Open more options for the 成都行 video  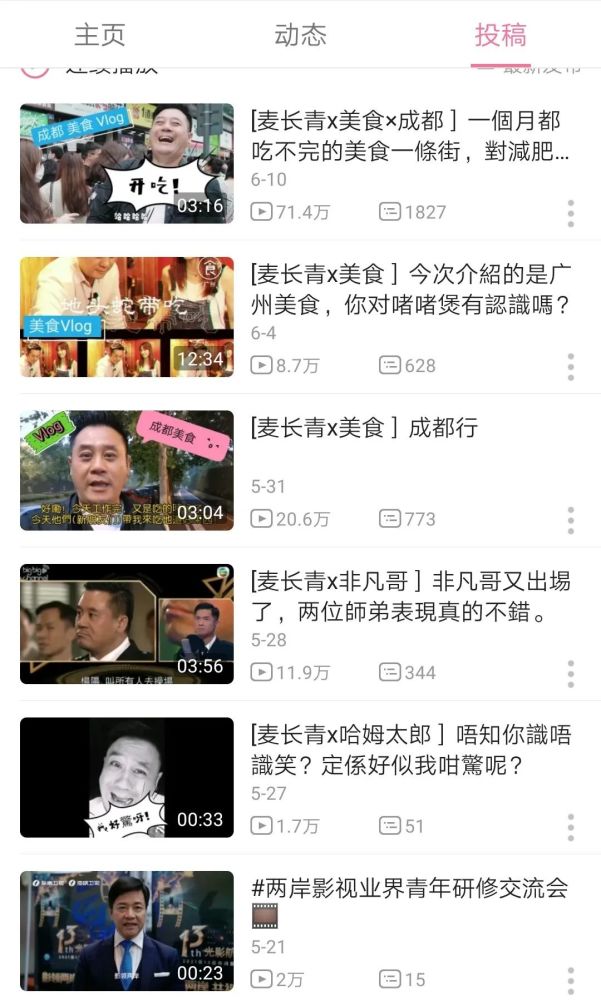click(x=571, y=520)
